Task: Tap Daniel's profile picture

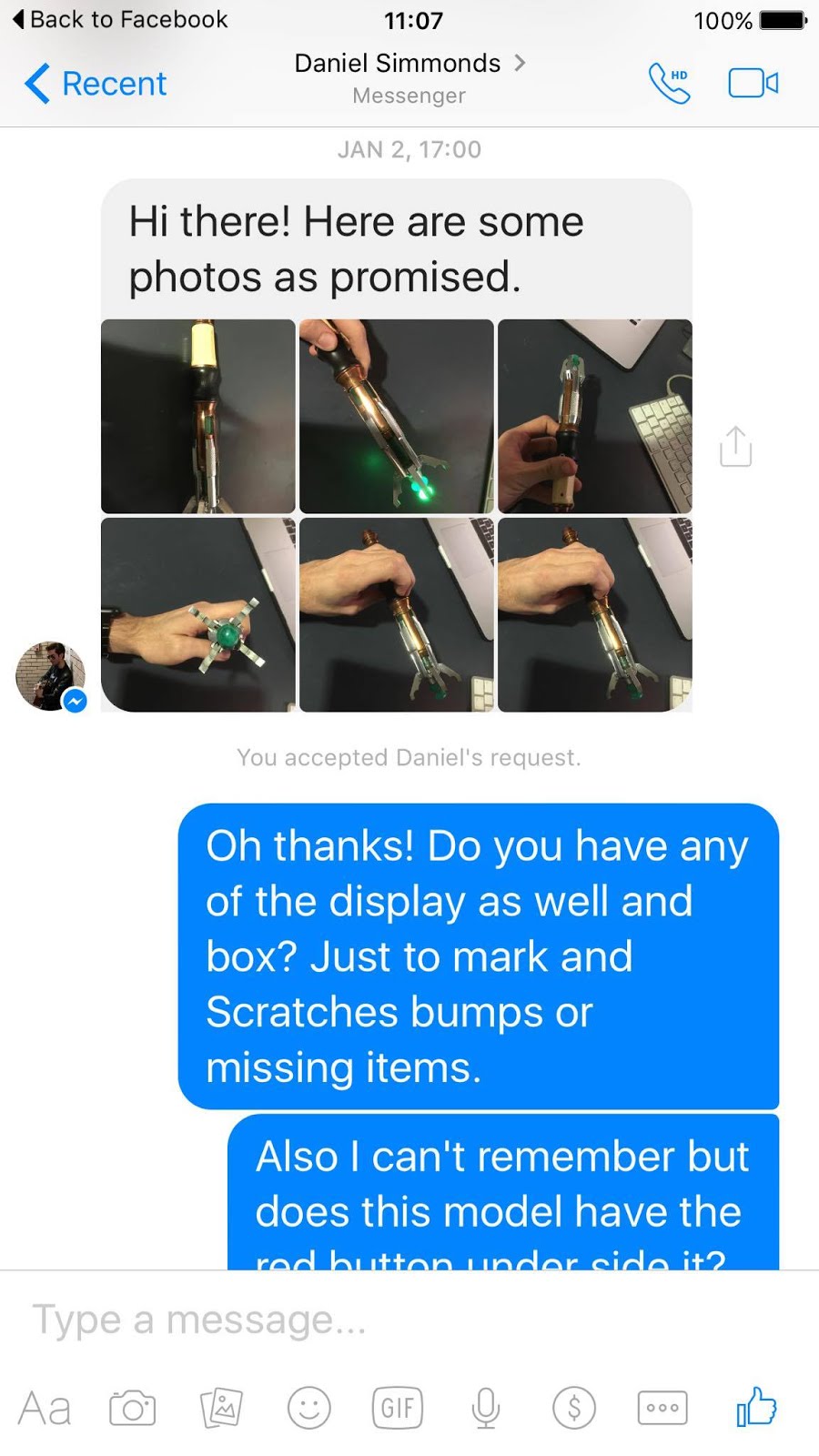Action: [50, 676]
